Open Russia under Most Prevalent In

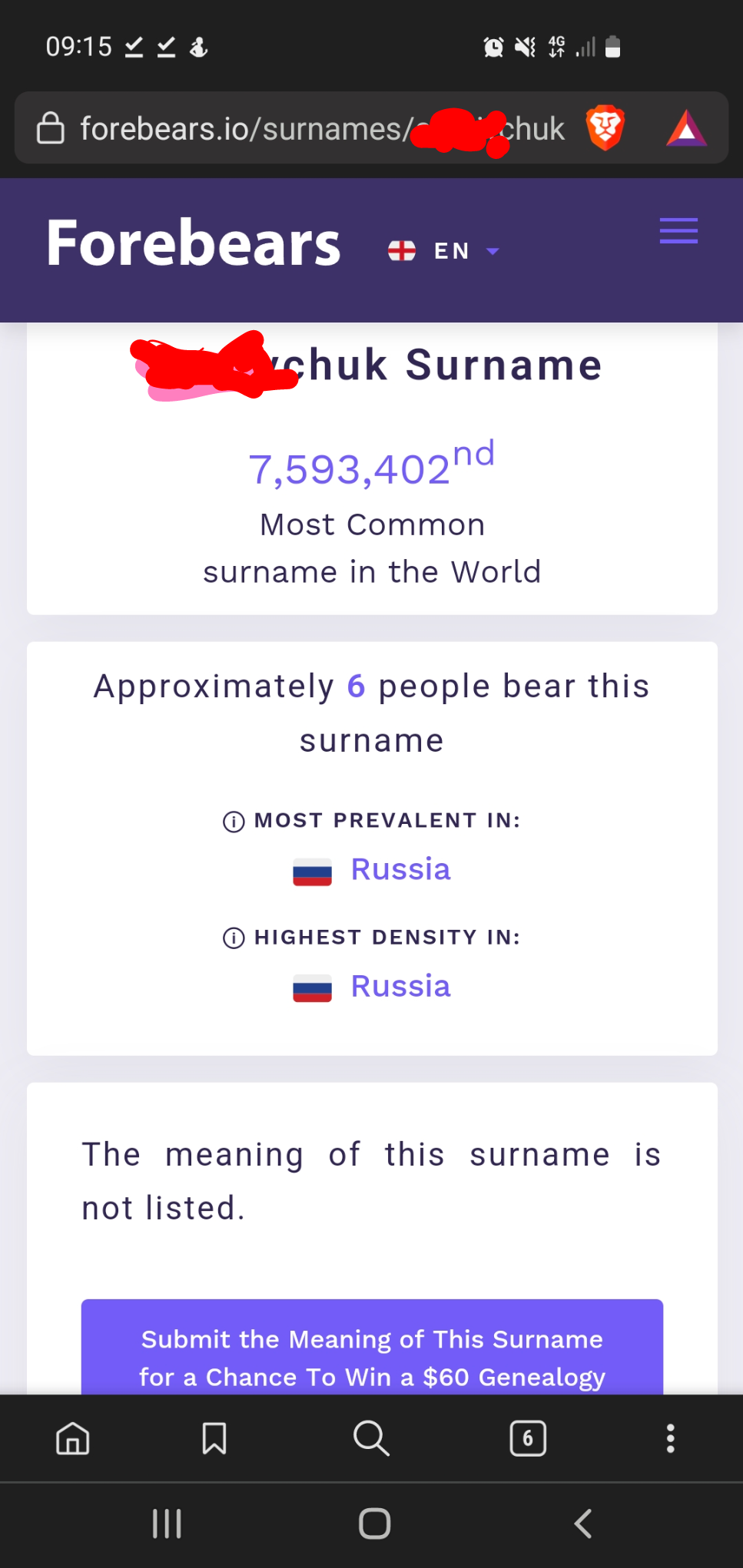[x=400, y=869]
